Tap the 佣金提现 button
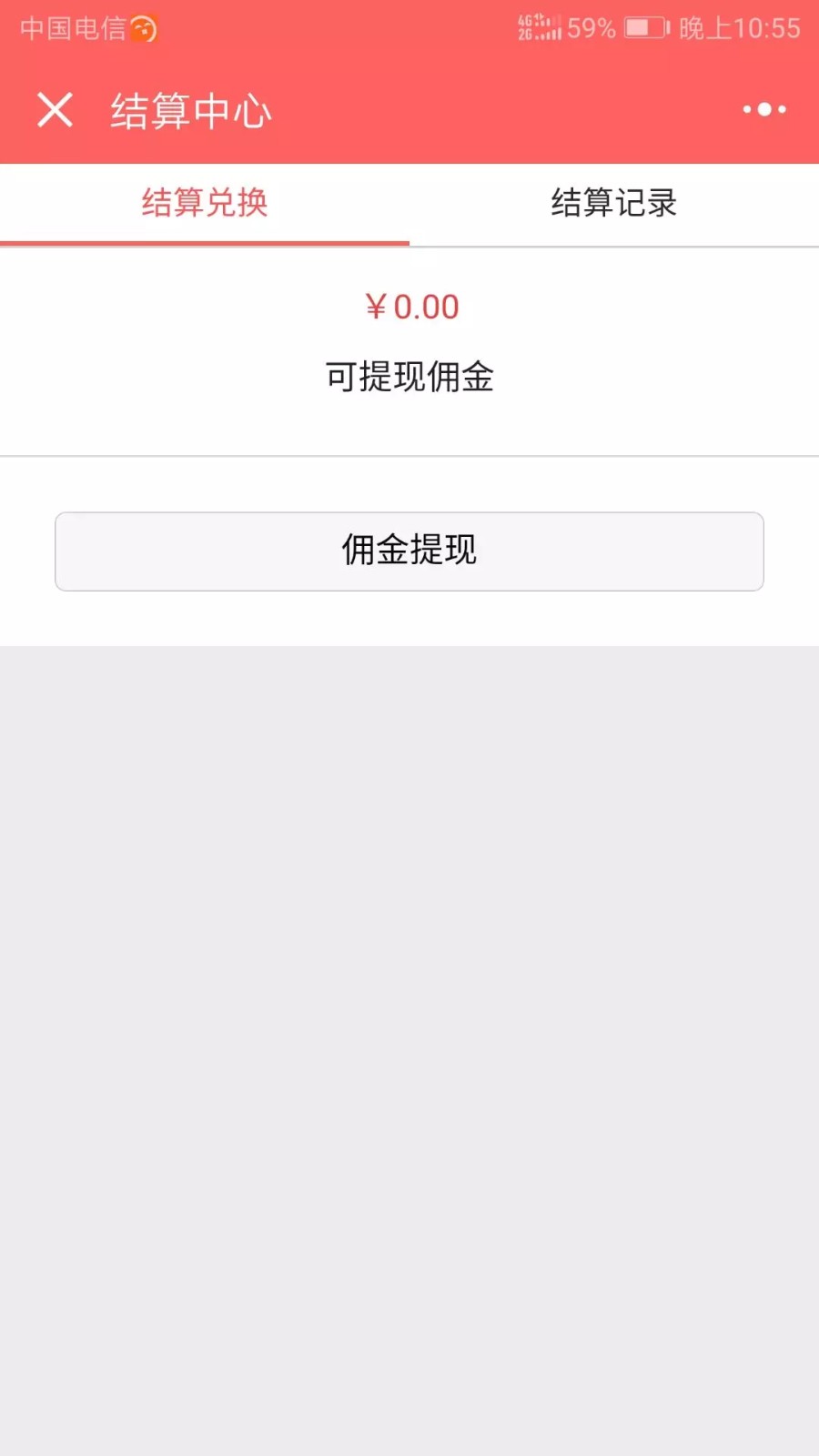The width and height of the screenshot is (819, 1456). (409, 551)
